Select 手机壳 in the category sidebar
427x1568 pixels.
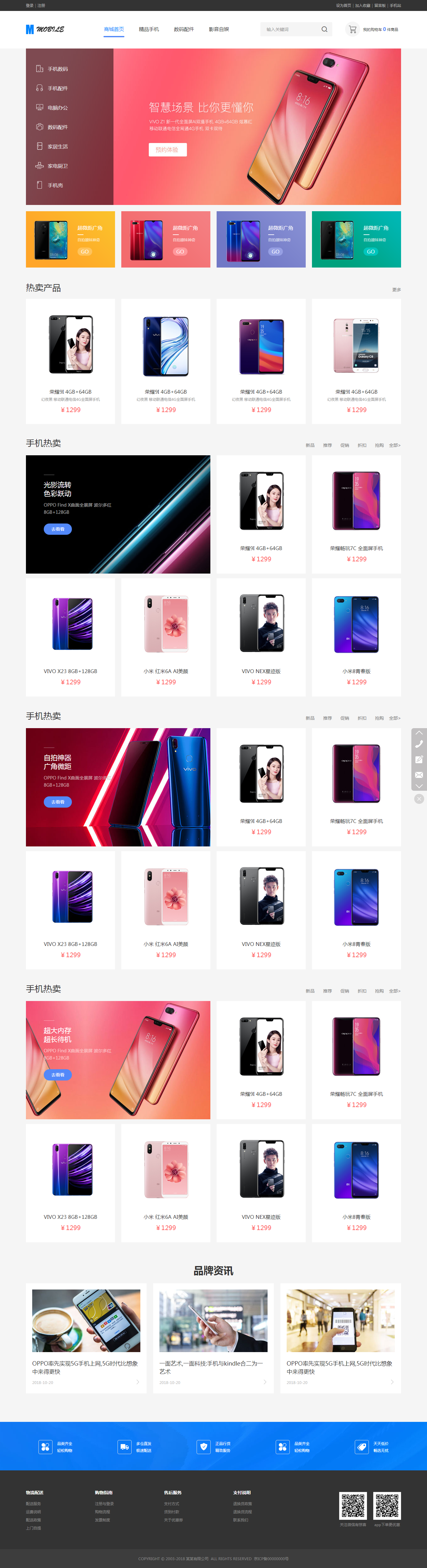click(x=55, y=185)
